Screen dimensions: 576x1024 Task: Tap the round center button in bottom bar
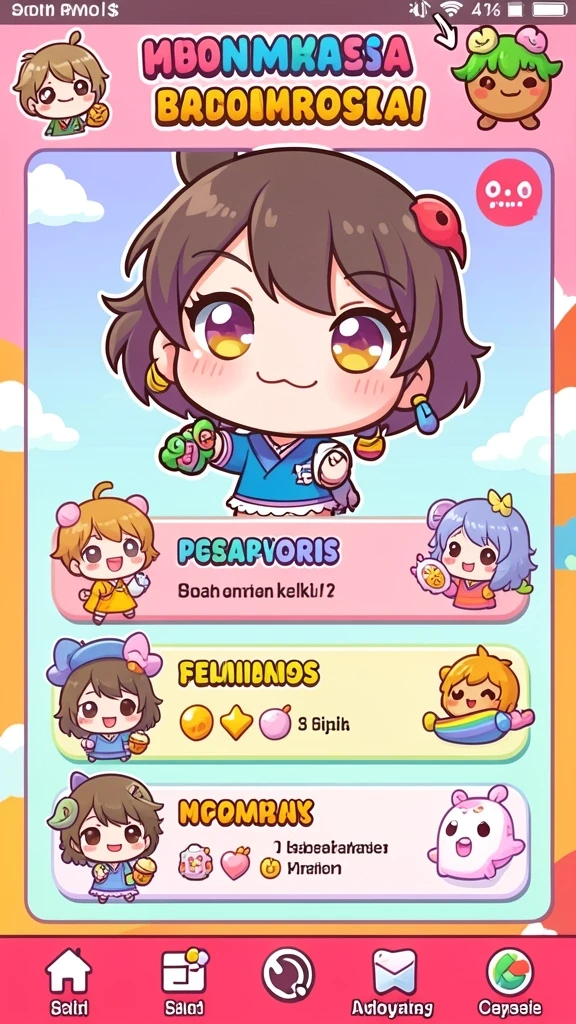288,974
